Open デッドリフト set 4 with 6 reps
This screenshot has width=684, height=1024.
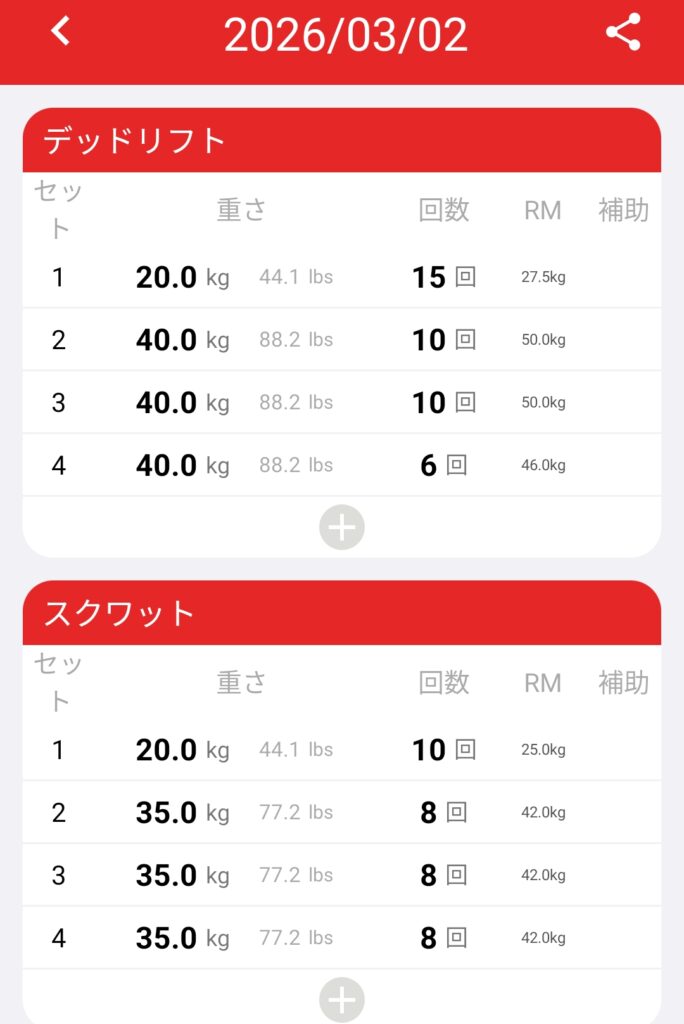tap(342, 465)
